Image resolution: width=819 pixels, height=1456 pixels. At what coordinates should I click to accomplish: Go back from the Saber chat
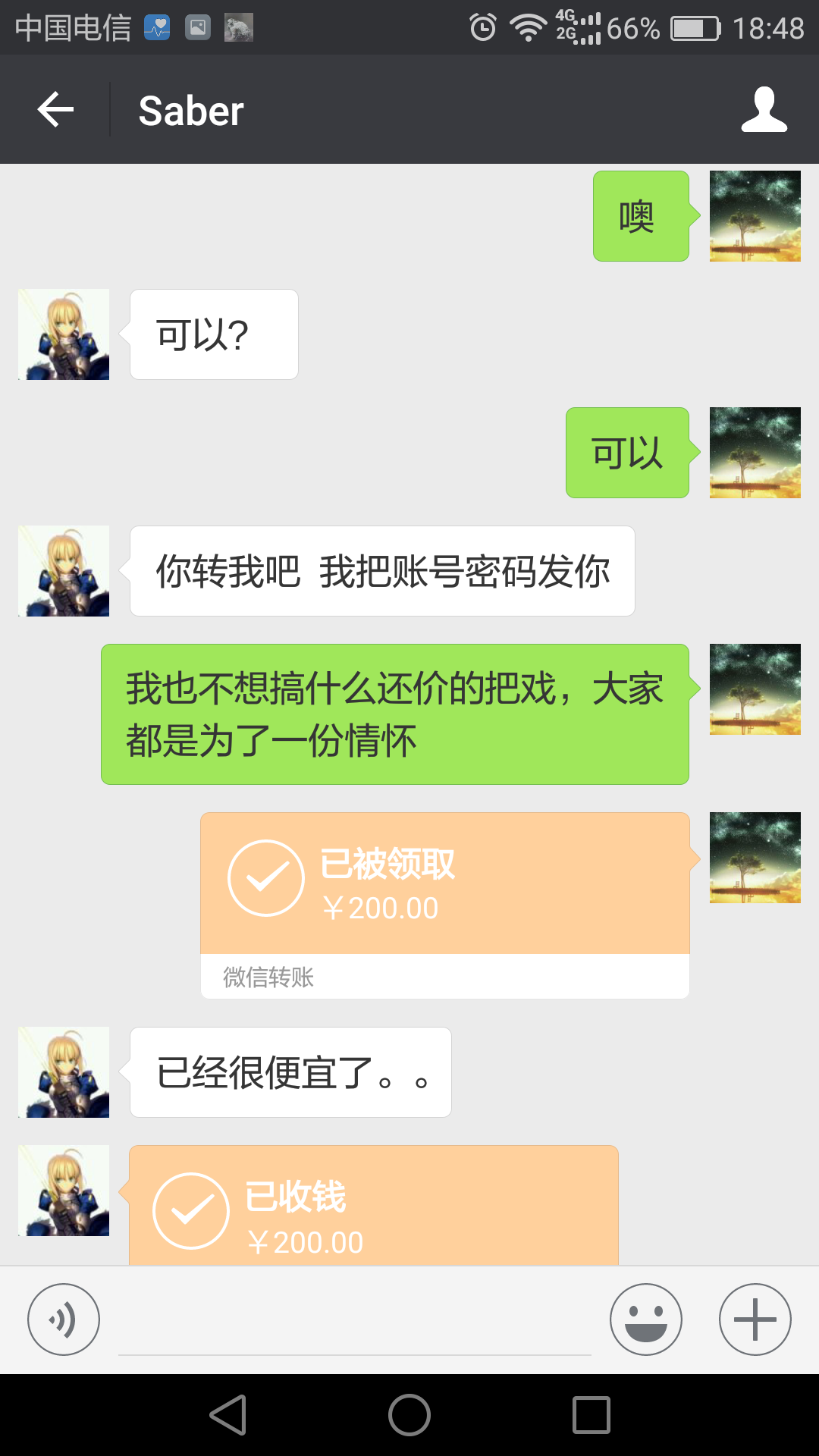[x=56, y=110]
